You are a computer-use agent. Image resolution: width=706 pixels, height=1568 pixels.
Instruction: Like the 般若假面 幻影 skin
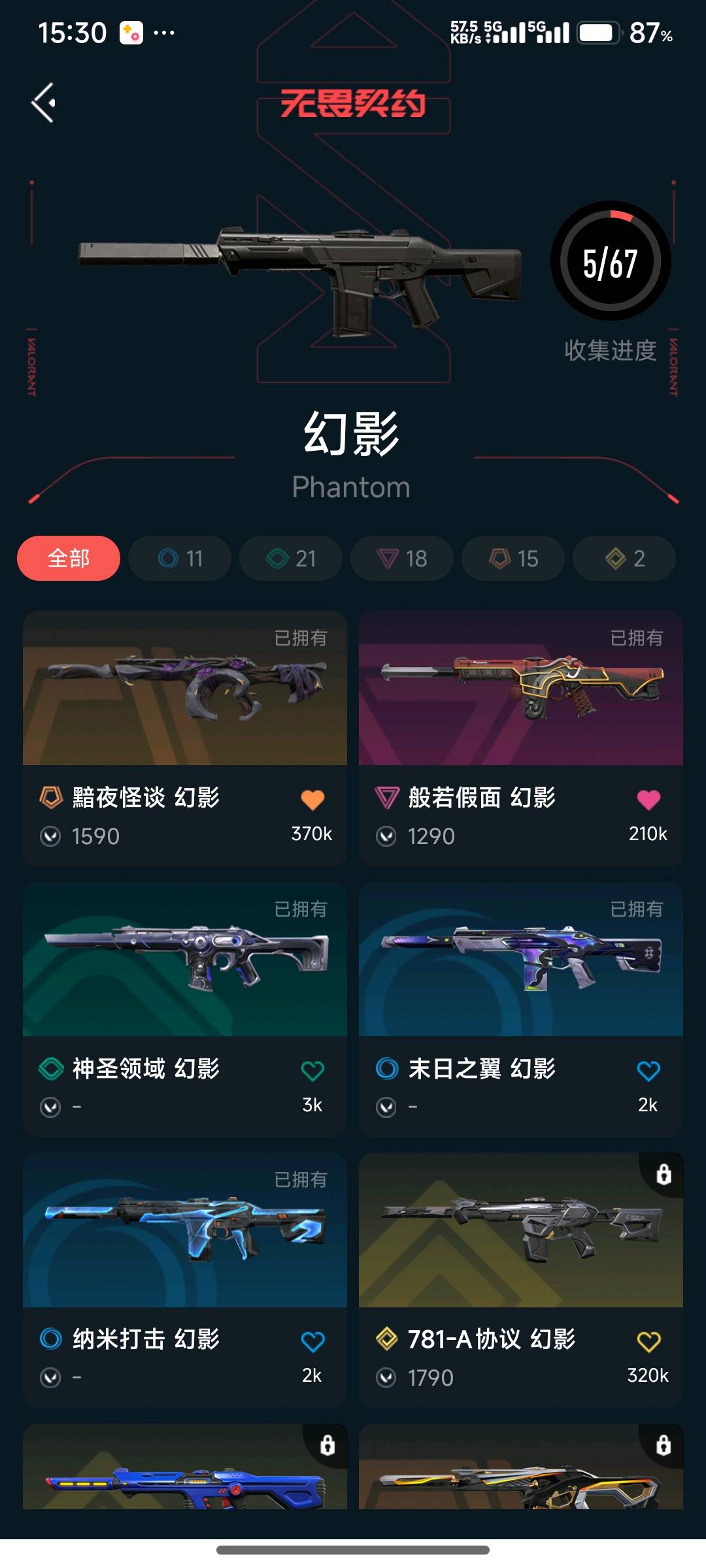coord(648,800)
